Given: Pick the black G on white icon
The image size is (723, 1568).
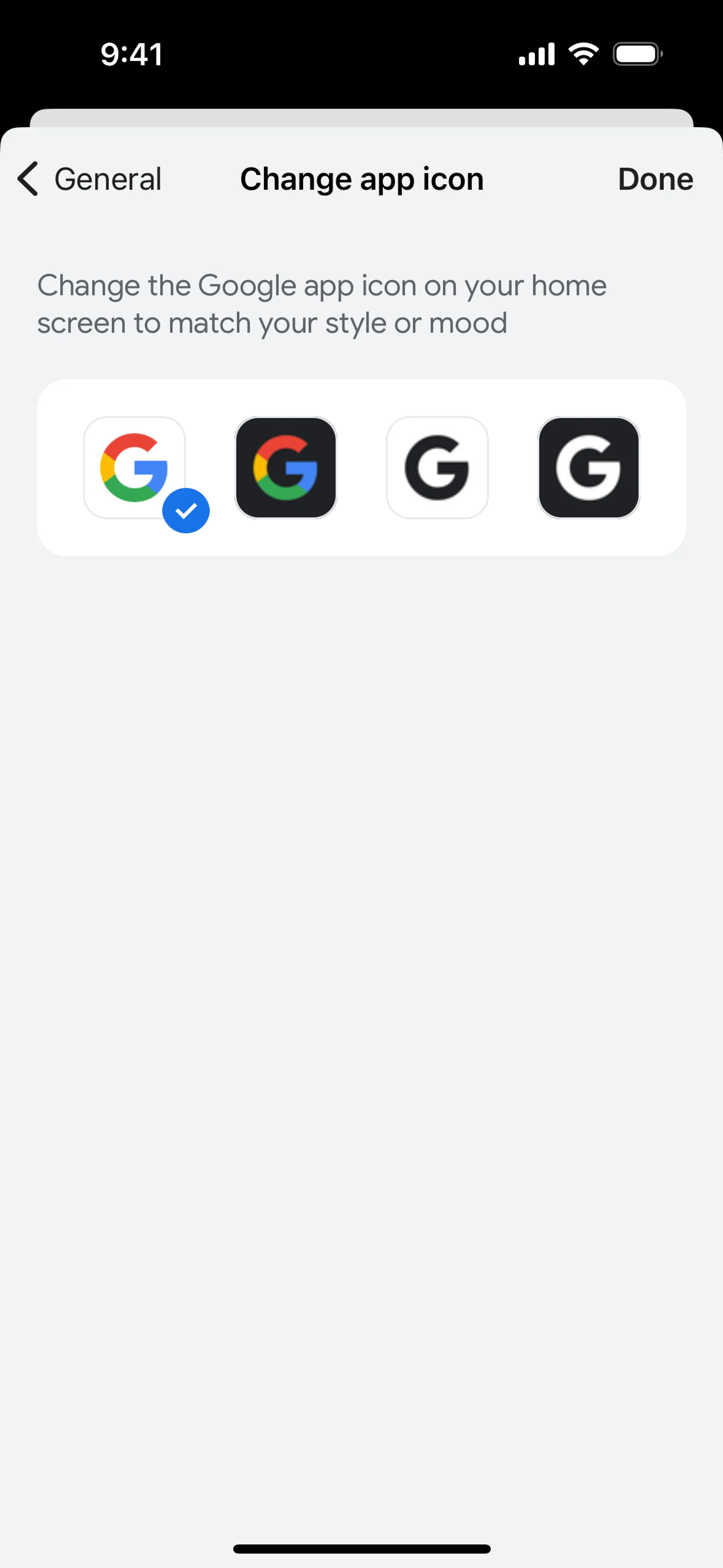Looking at the screenshot, I should [x=437, y=468].
